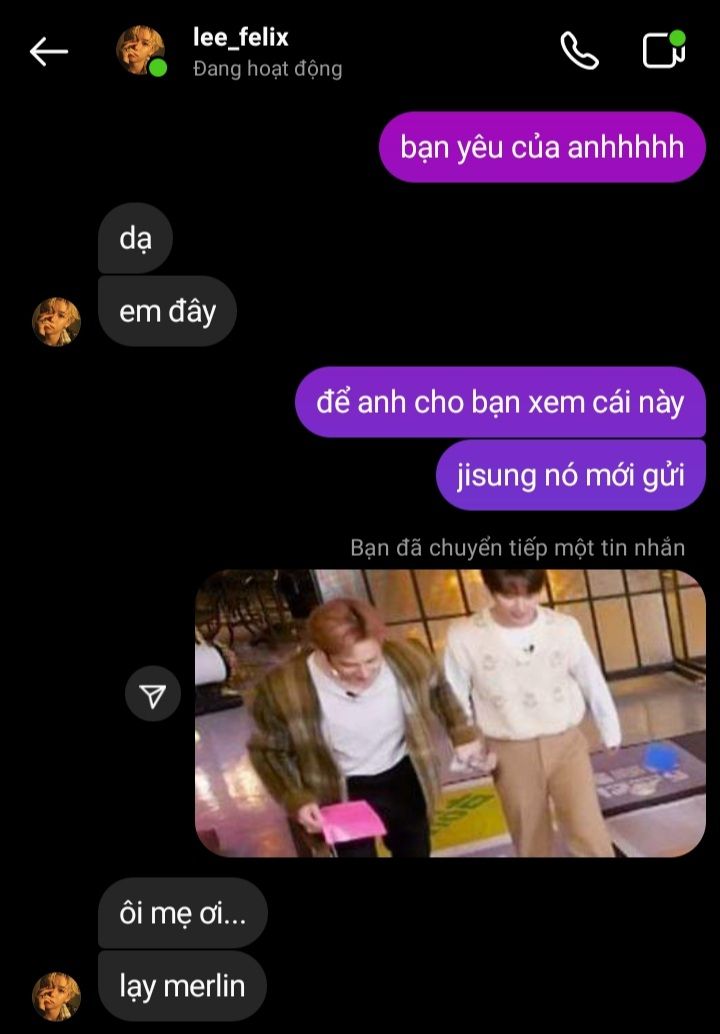The height and width of the screenshot is (1034, 720).
Task: Start a voice call with lee_felix
Action: 579,51
